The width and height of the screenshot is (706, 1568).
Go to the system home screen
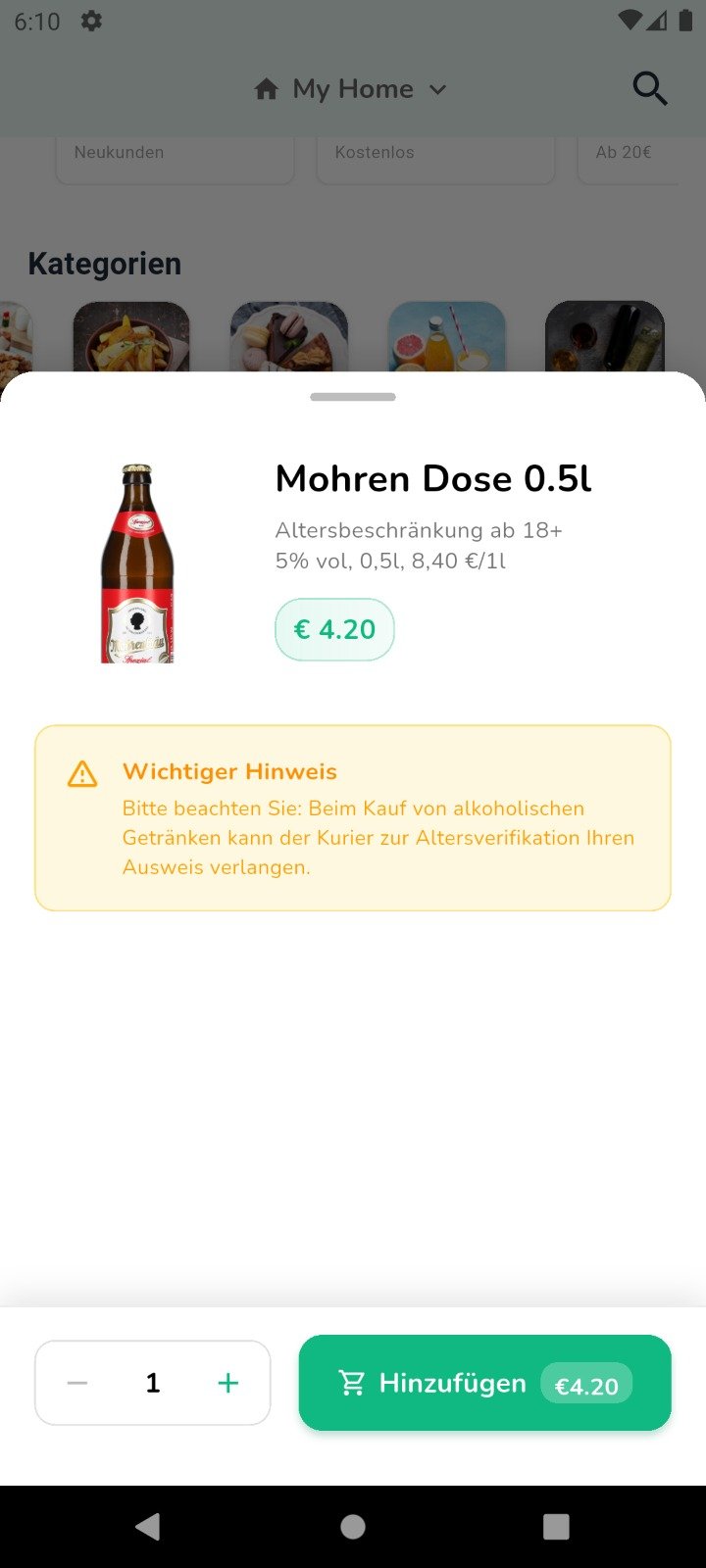(353, 1526)
